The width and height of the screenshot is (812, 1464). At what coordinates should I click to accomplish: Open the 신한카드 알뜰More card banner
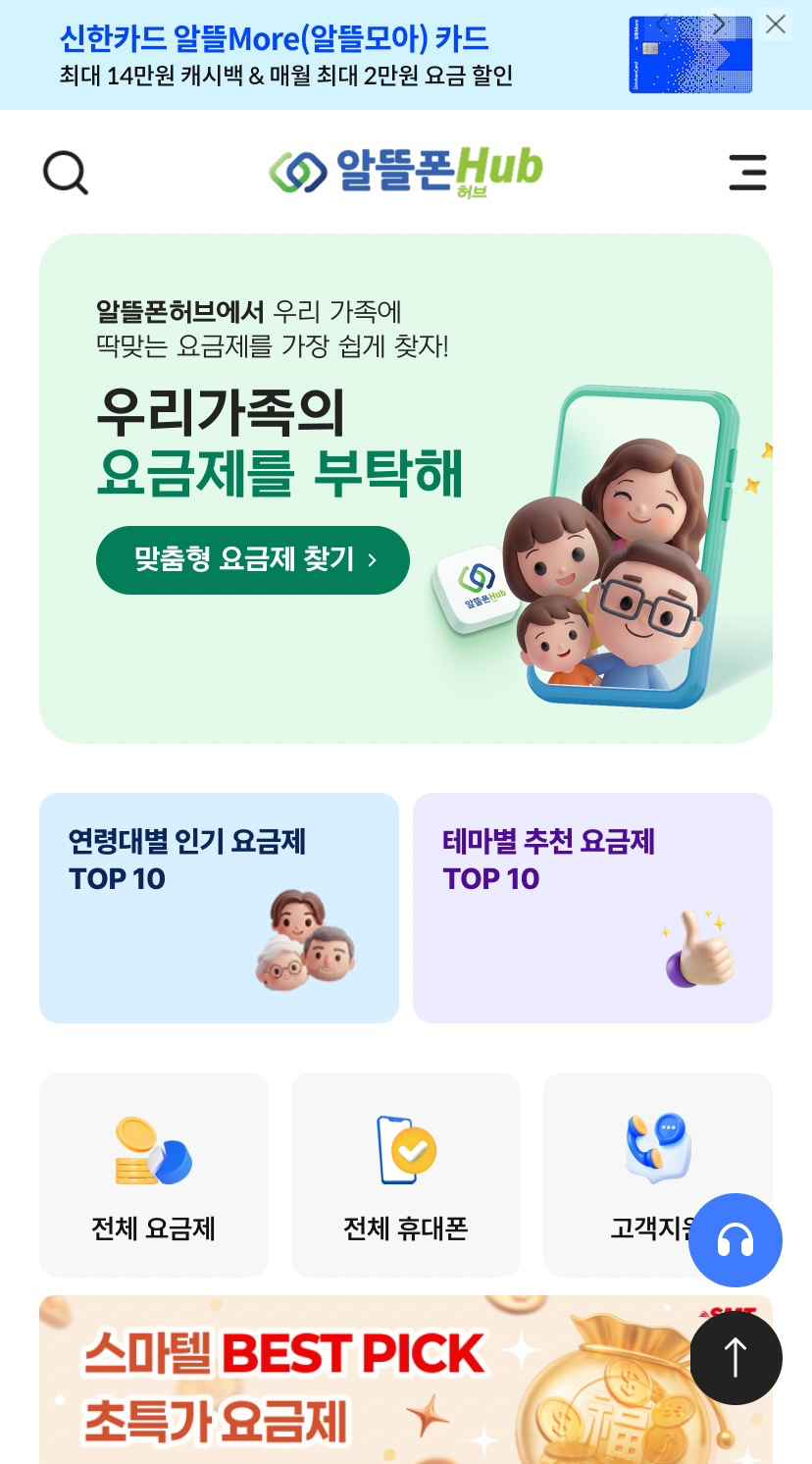[284, 55]
